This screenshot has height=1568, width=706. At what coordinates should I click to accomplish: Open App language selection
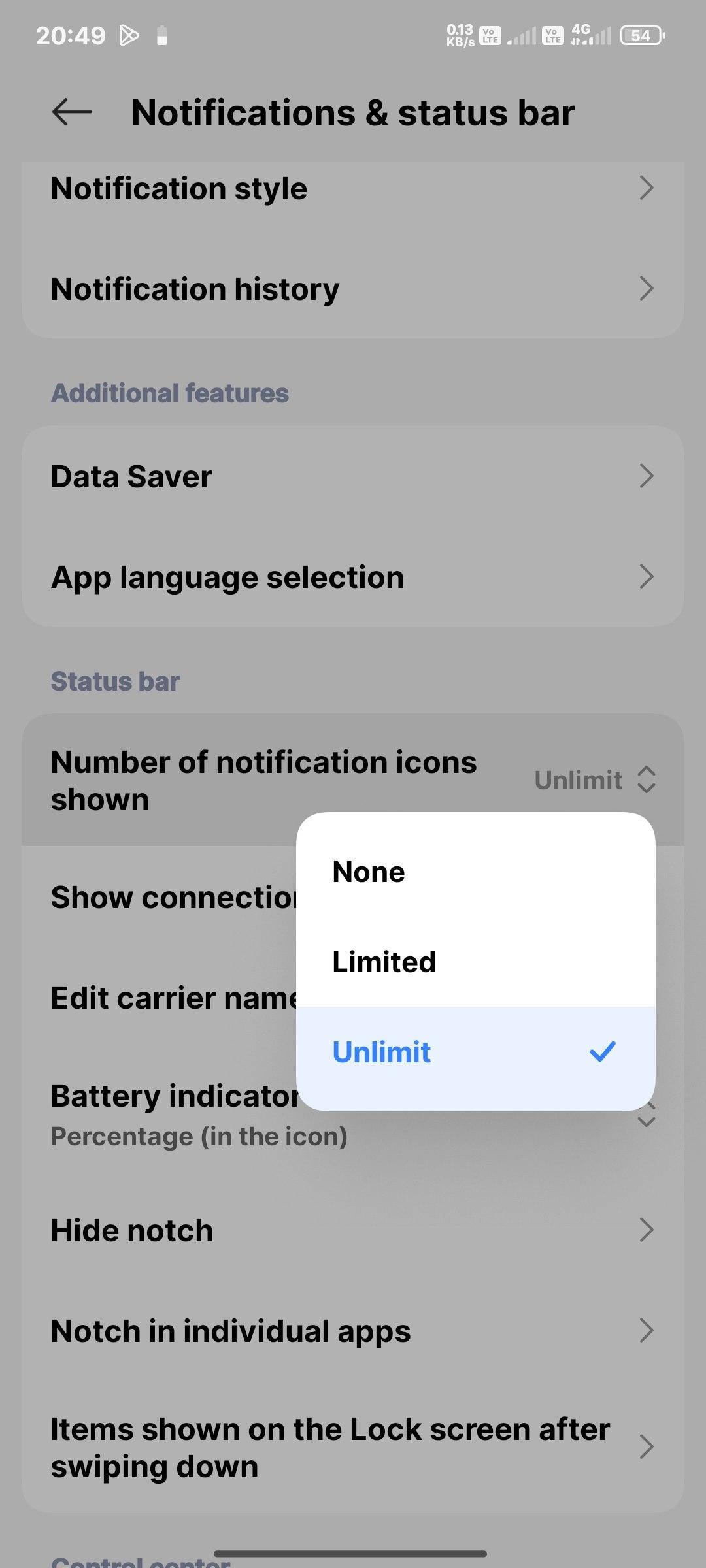point(353,577)
